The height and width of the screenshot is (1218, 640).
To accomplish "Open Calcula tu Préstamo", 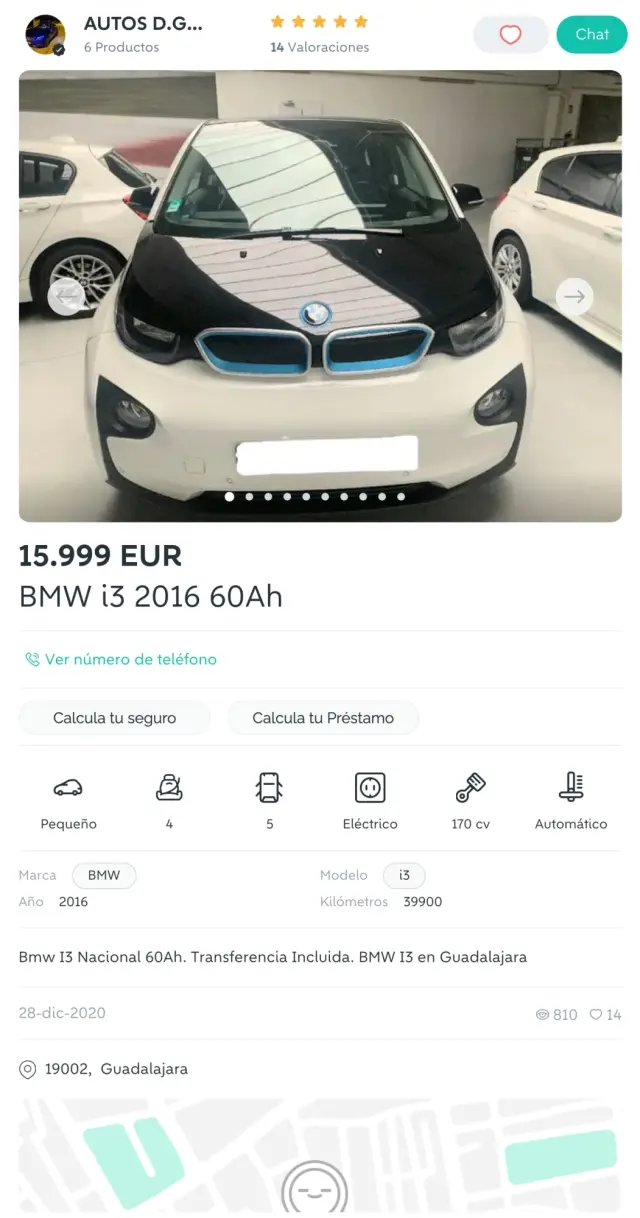I will click(323, 718).
